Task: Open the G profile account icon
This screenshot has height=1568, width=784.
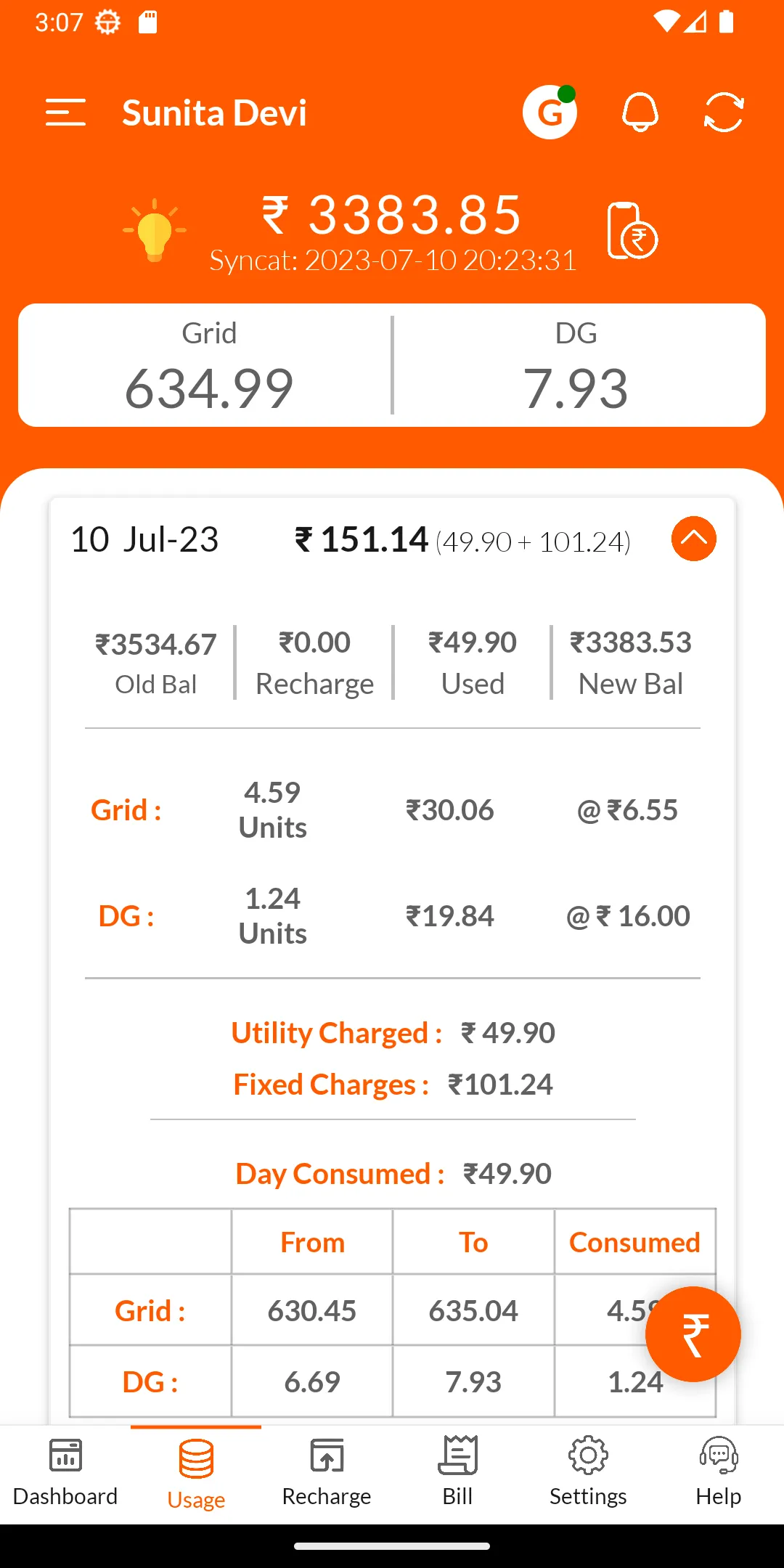Action: [x=550, y=110]
